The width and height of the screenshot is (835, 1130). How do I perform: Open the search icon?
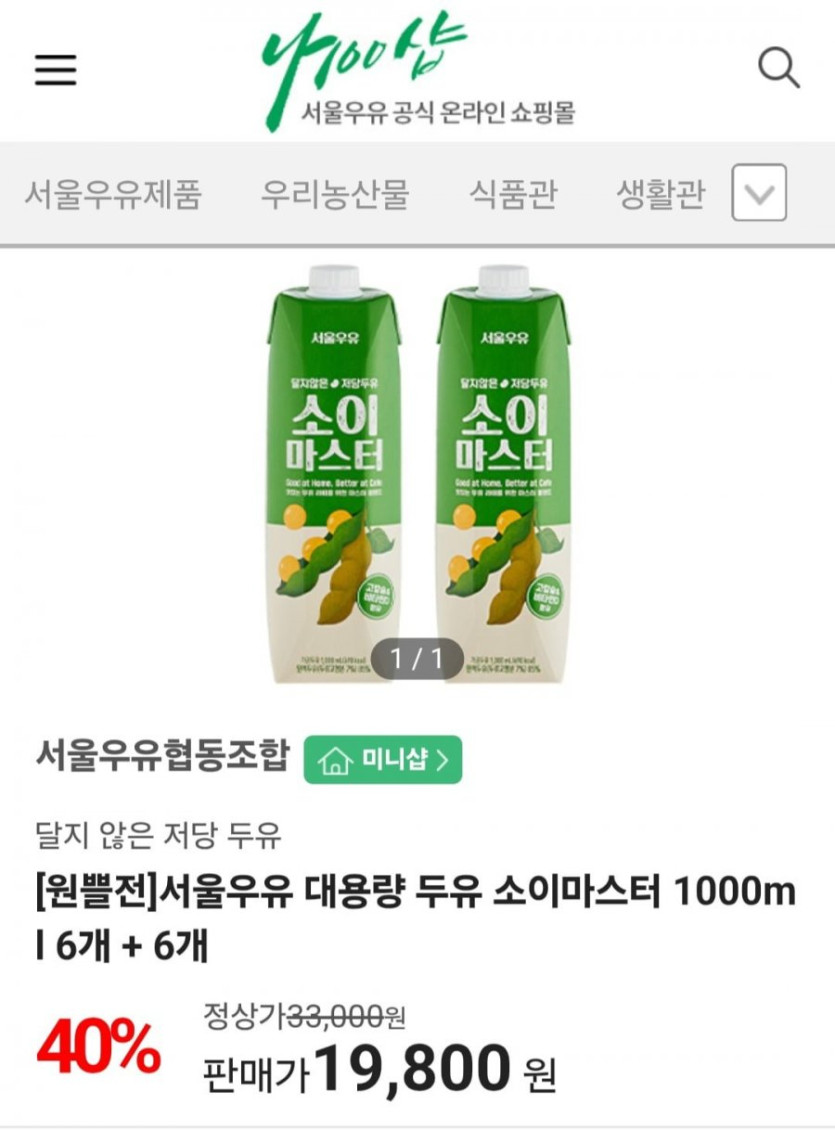click(x=778, y=69)
